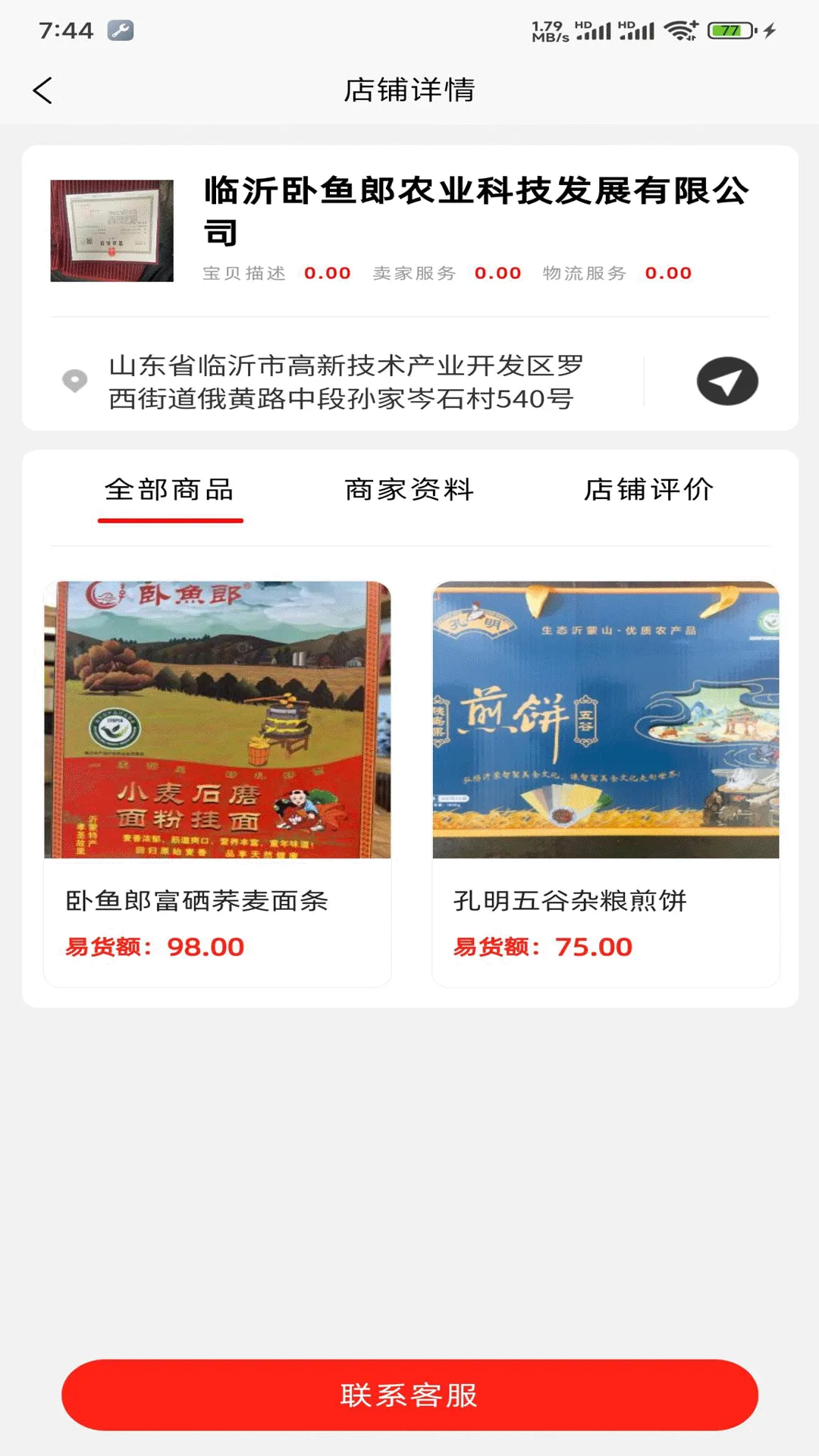The height and width of the screenshot is (1456, 819).
Task: Tap the navigation arrow beside the address
Action: tap(726, 381)
